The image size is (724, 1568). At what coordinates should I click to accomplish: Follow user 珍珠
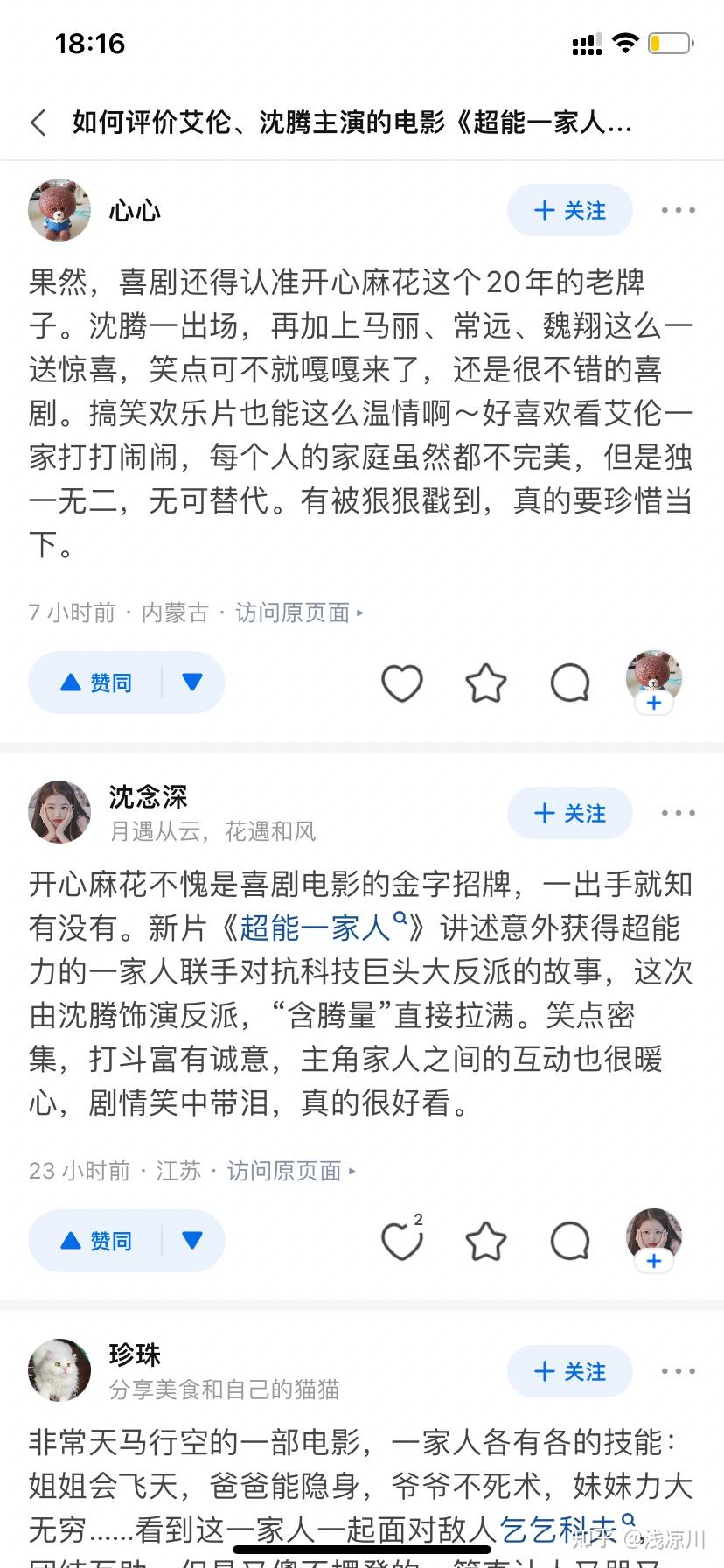pos(569,1371)
